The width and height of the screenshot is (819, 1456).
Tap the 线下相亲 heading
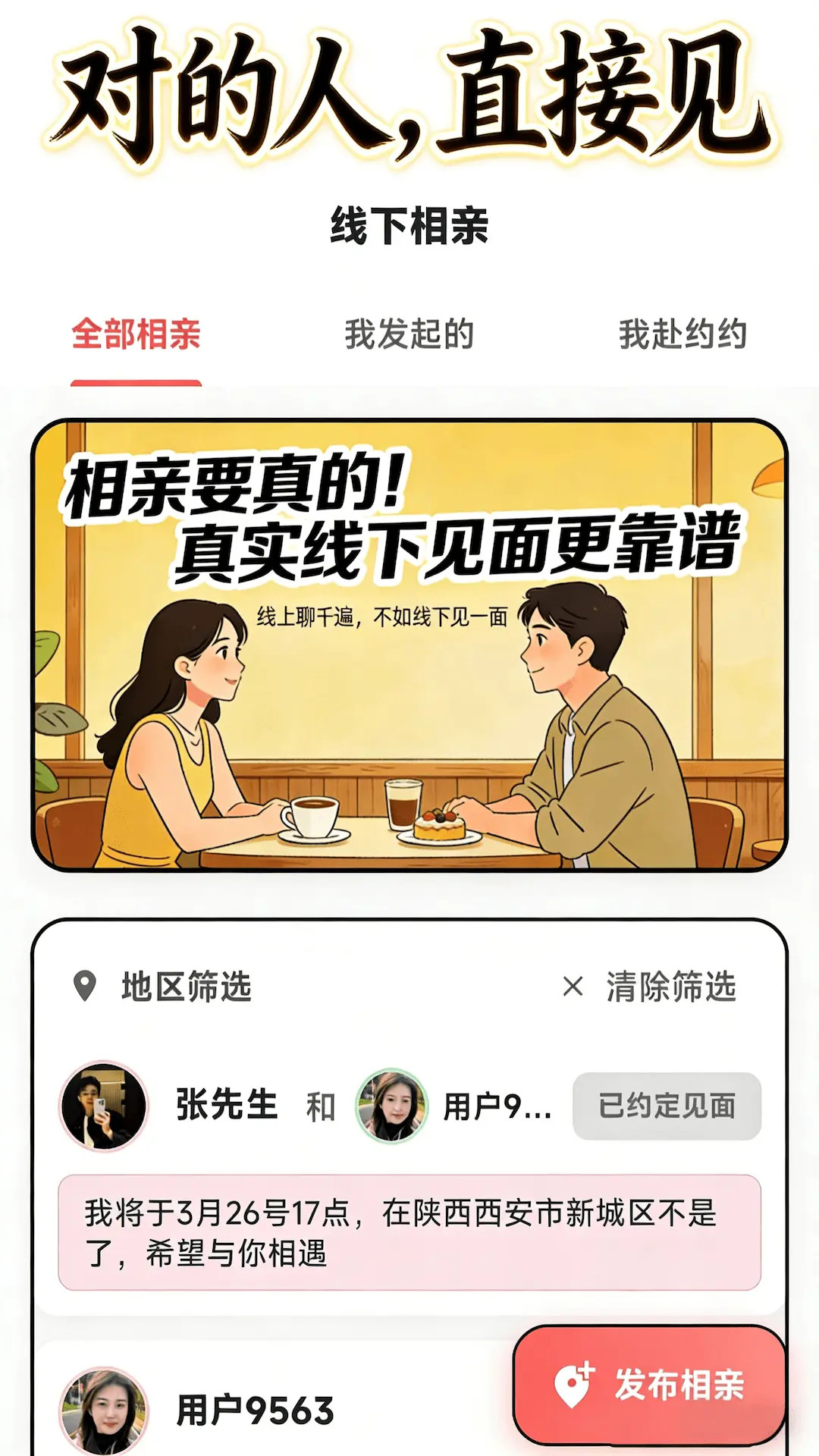pyautogui.click(x=409, y=221)
